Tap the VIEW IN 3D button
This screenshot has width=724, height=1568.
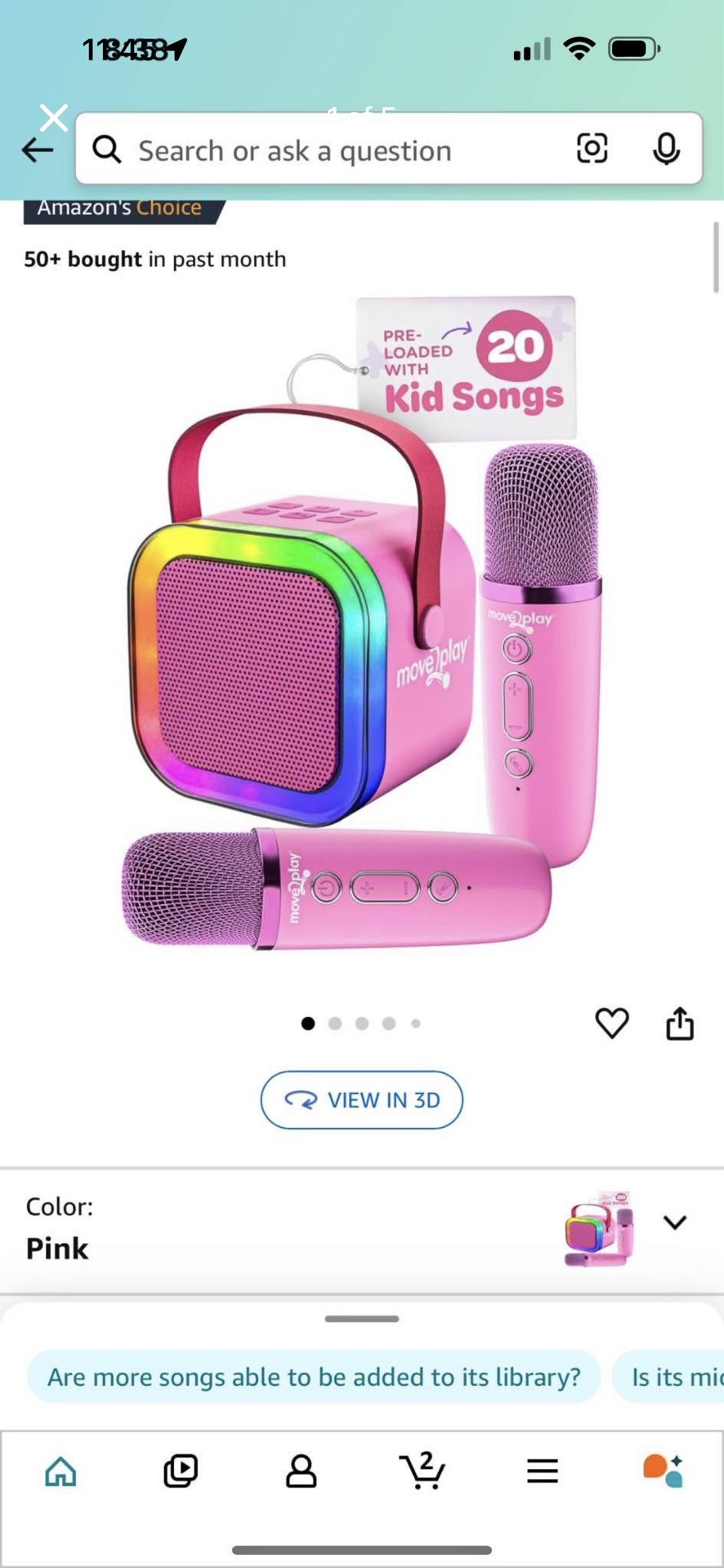click(361, 1100)
